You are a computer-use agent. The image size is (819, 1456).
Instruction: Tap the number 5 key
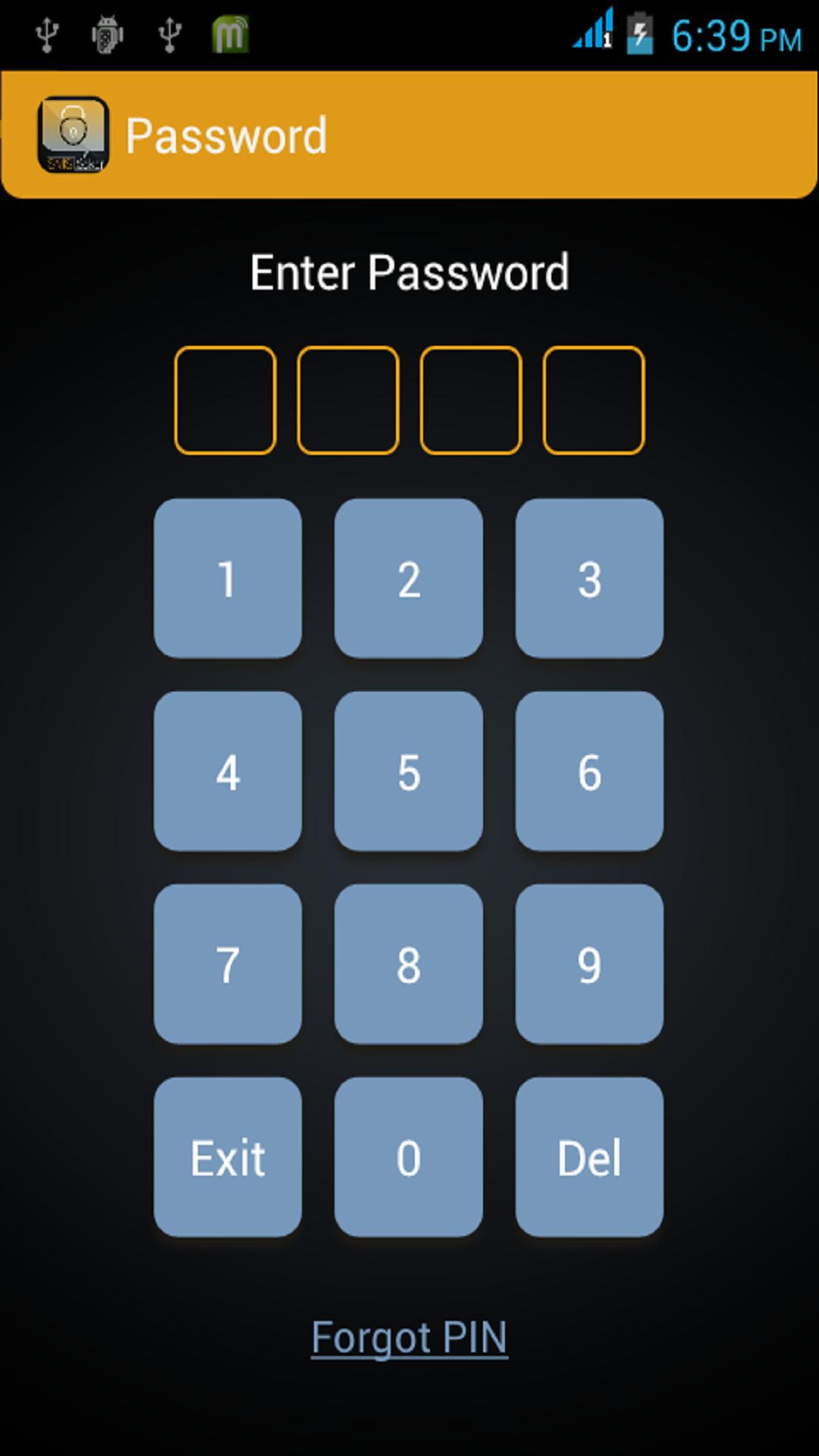click(x=409, y=770)
